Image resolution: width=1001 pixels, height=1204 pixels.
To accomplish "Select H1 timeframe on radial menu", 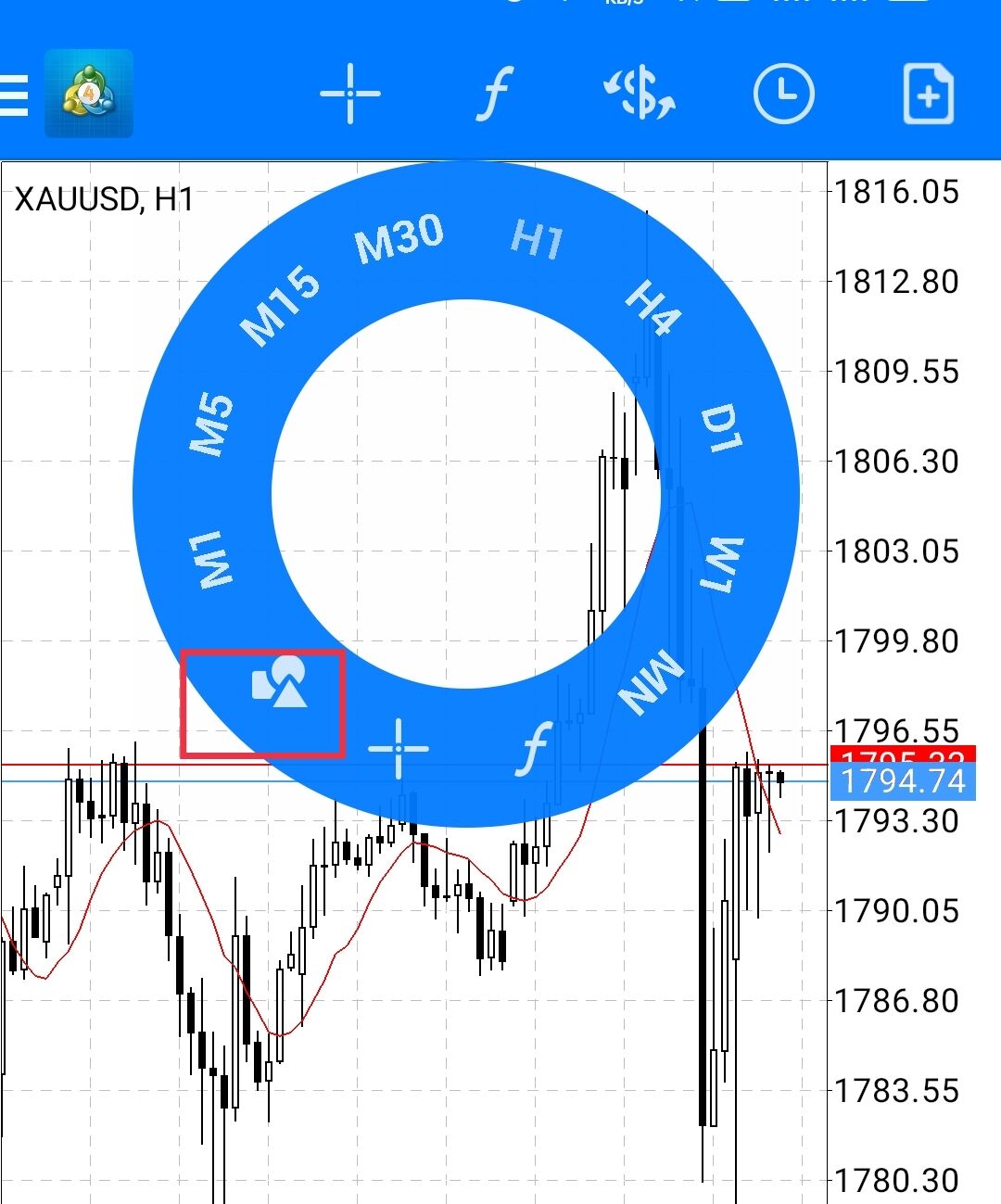I will (x=538, y=240).
